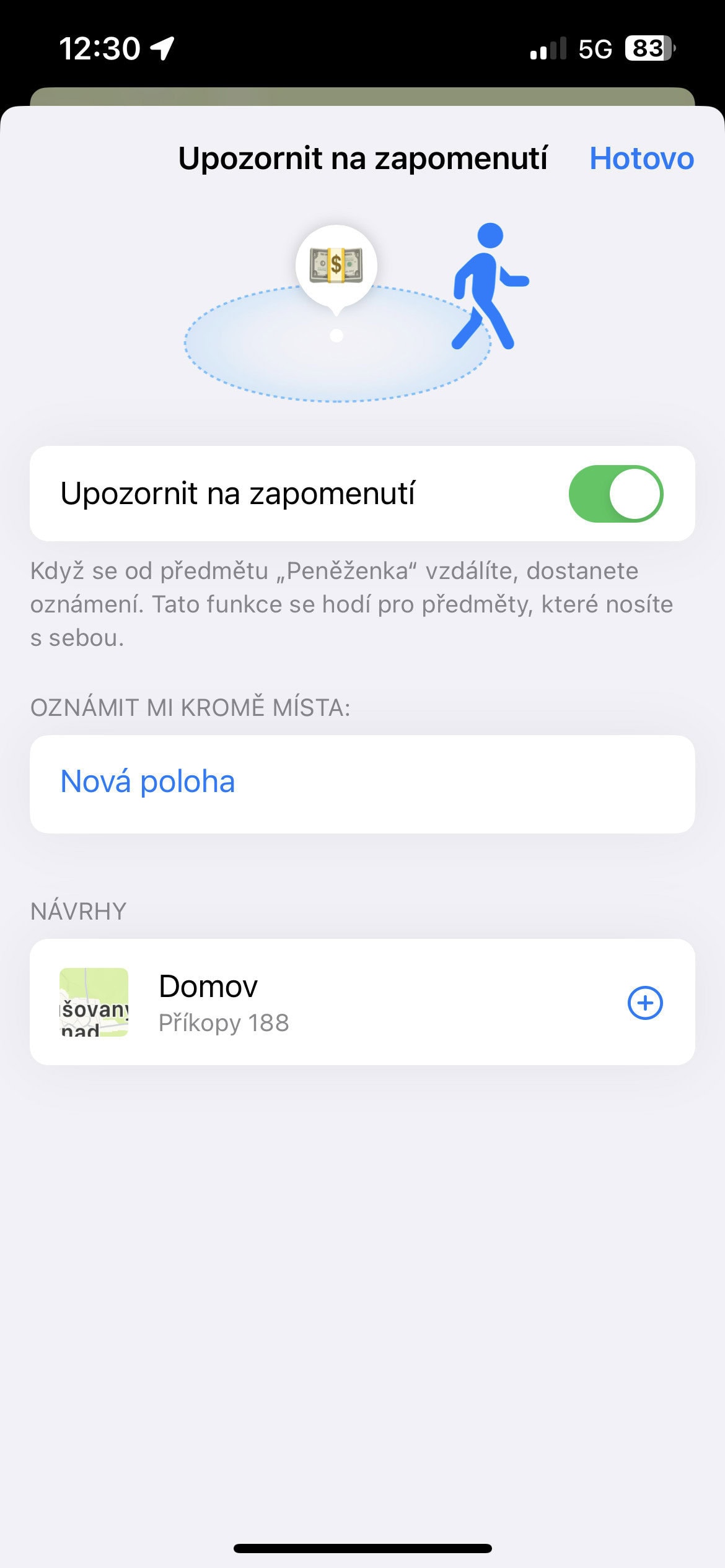This screenshot has height=1568, width=725.
Task: Disable the Upozornit na zapomenutí switch
Action: pos(616,494)
